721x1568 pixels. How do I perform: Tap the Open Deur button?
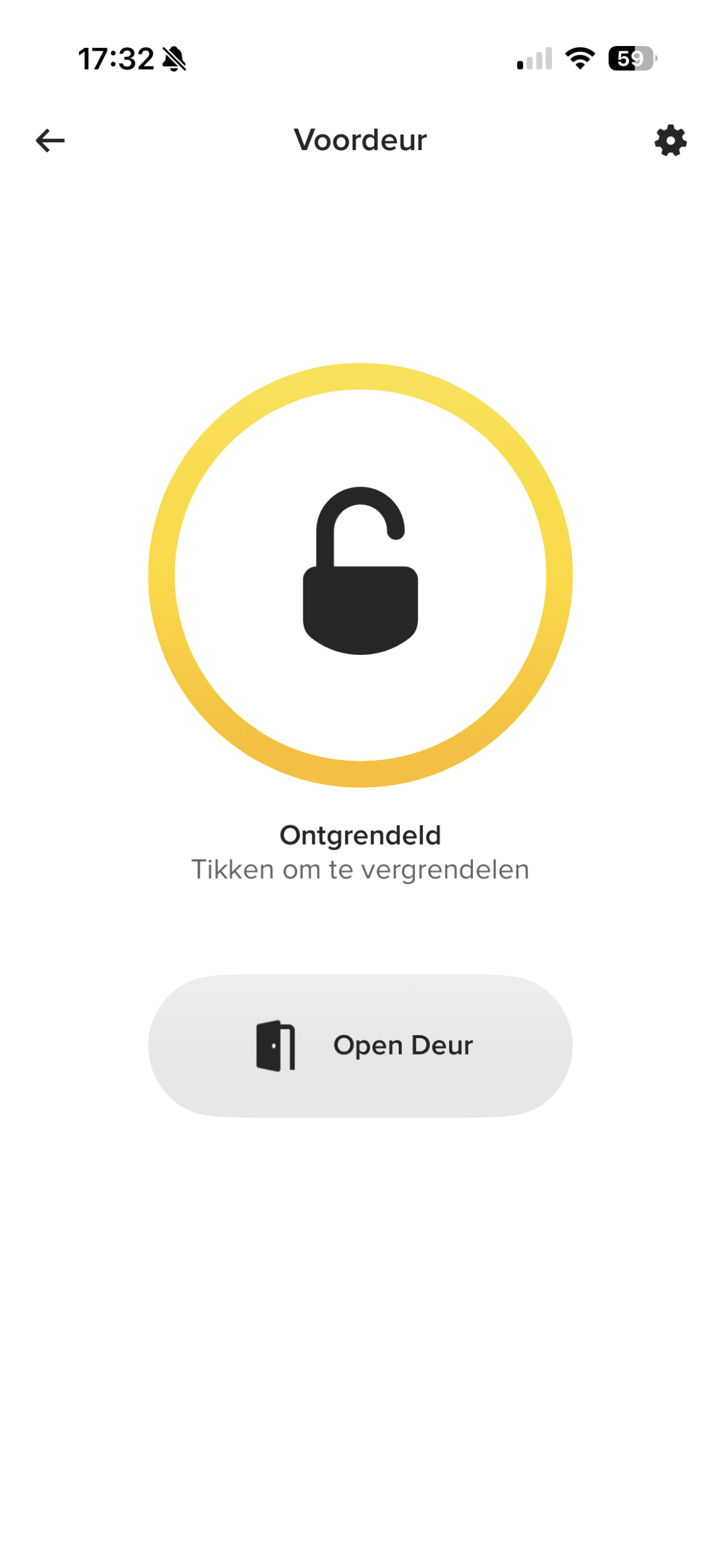coord(360,1045)
